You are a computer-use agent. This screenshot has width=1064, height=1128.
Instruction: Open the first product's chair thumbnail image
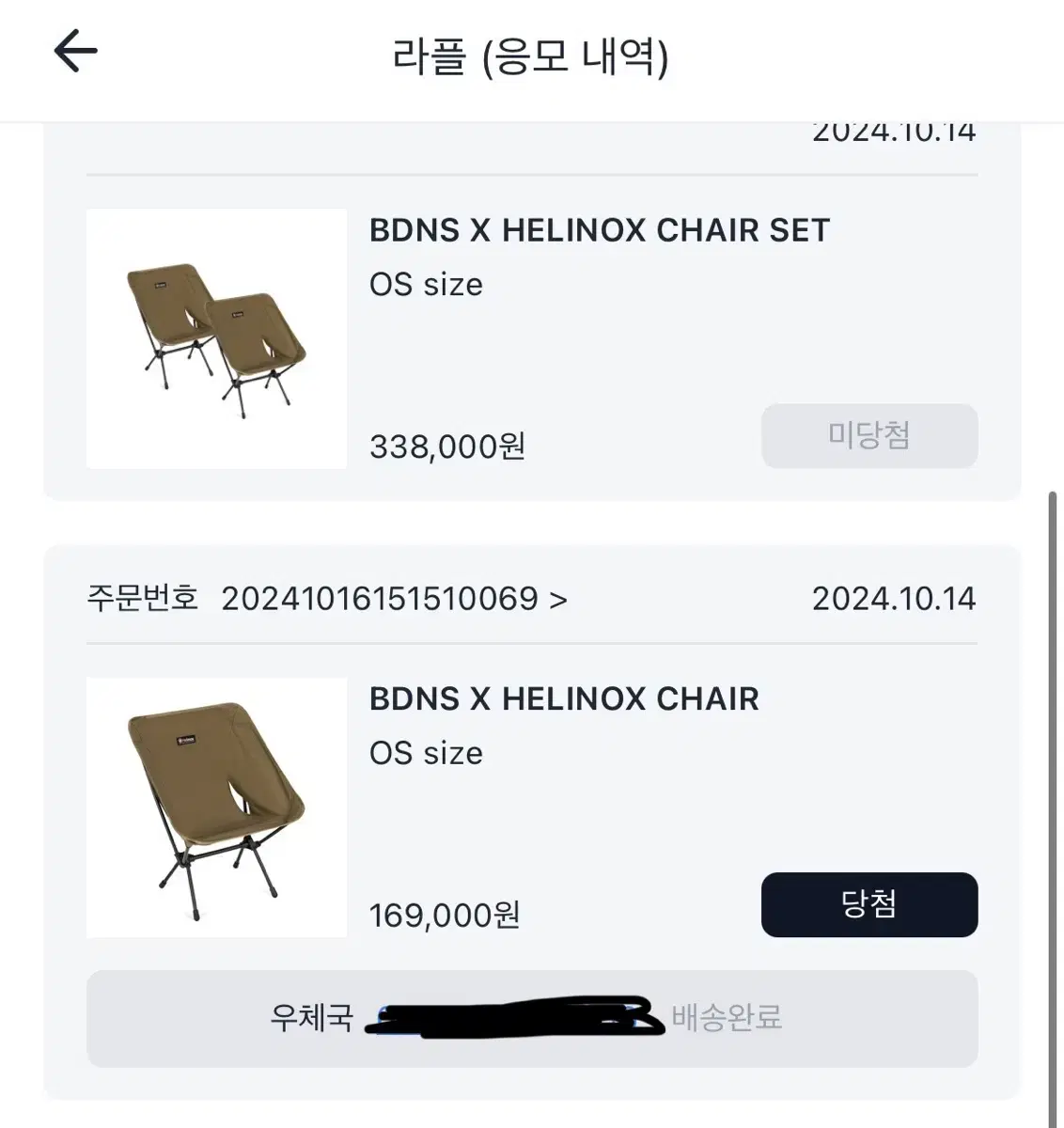216,338
